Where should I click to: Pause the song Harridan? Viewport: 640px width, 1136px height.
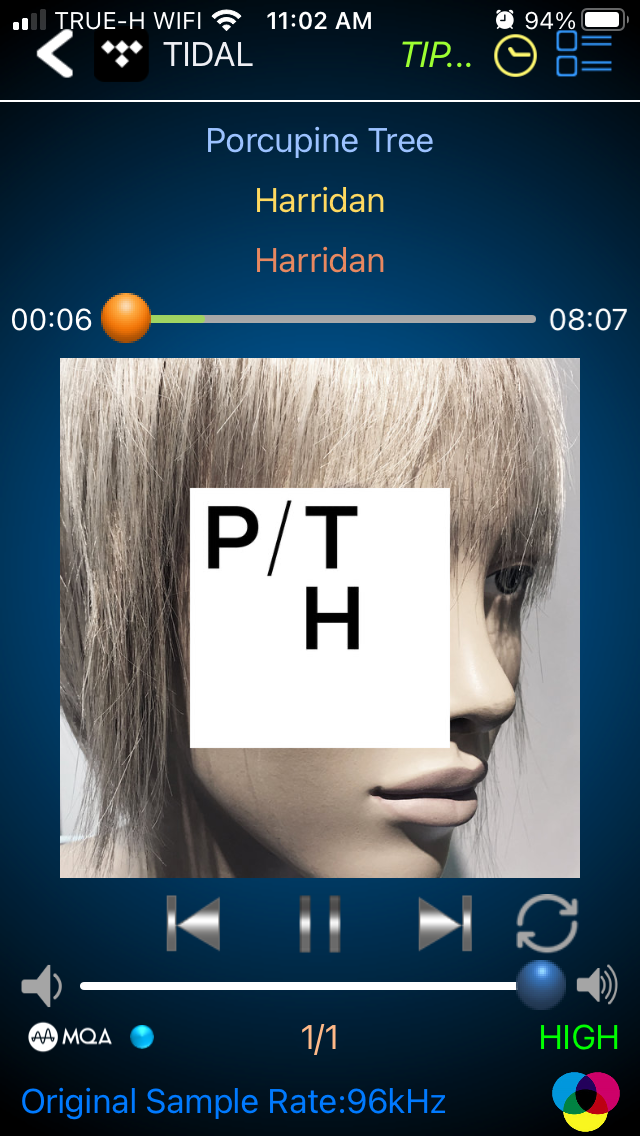320,923
